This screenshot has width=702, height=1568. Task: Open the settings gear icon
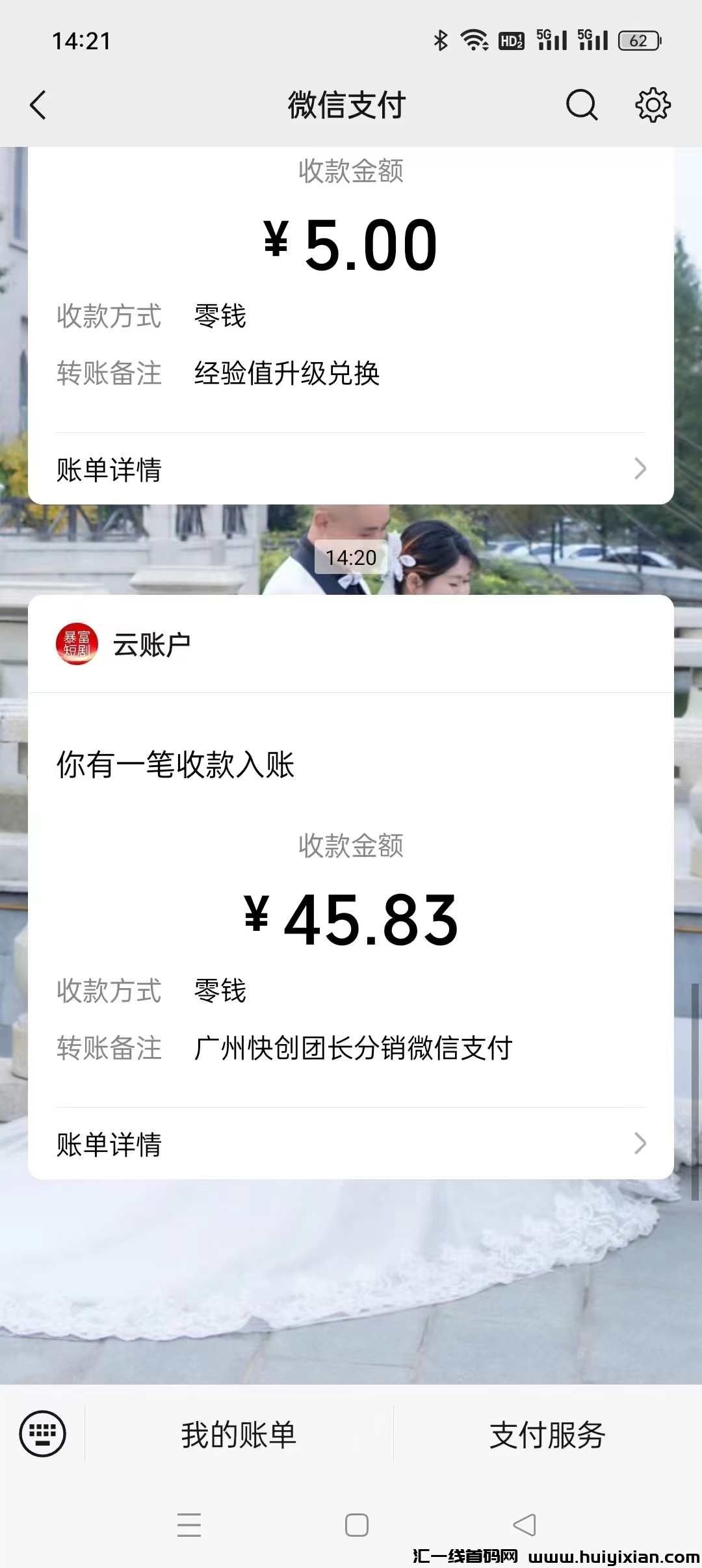[652, 105]
